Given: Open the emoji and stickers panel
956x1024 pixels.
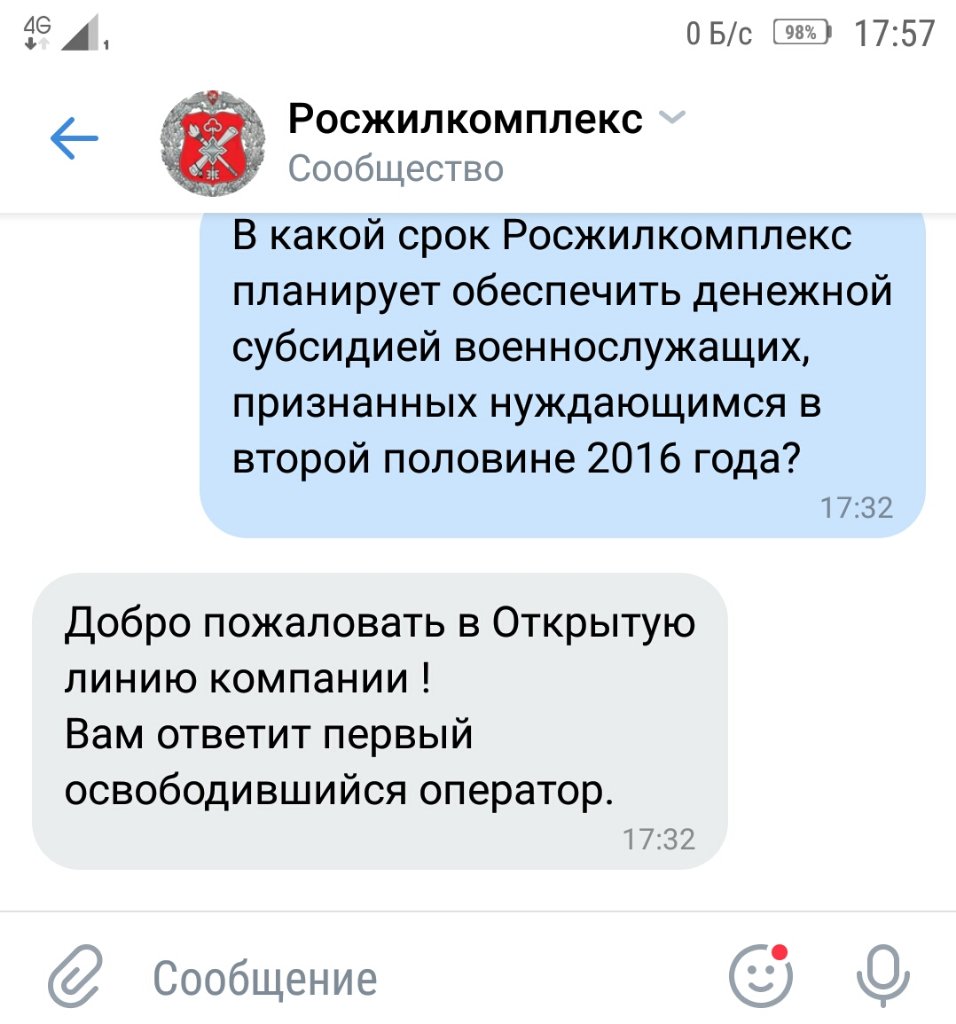Looking at the screenshot, I should pyautogui.click(x=760, y=975).
